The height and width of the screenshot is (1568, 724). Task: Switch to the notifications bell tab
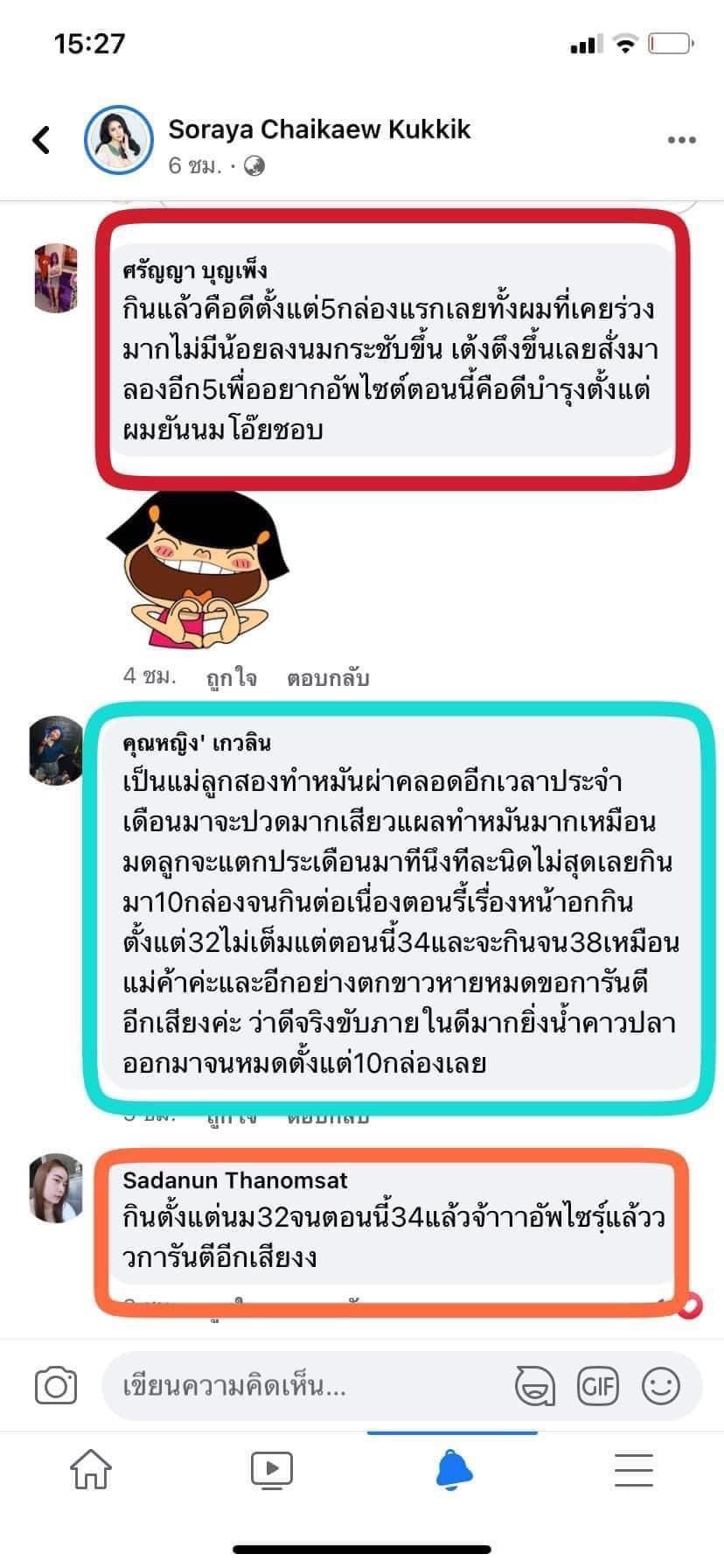pos(453,1469)
